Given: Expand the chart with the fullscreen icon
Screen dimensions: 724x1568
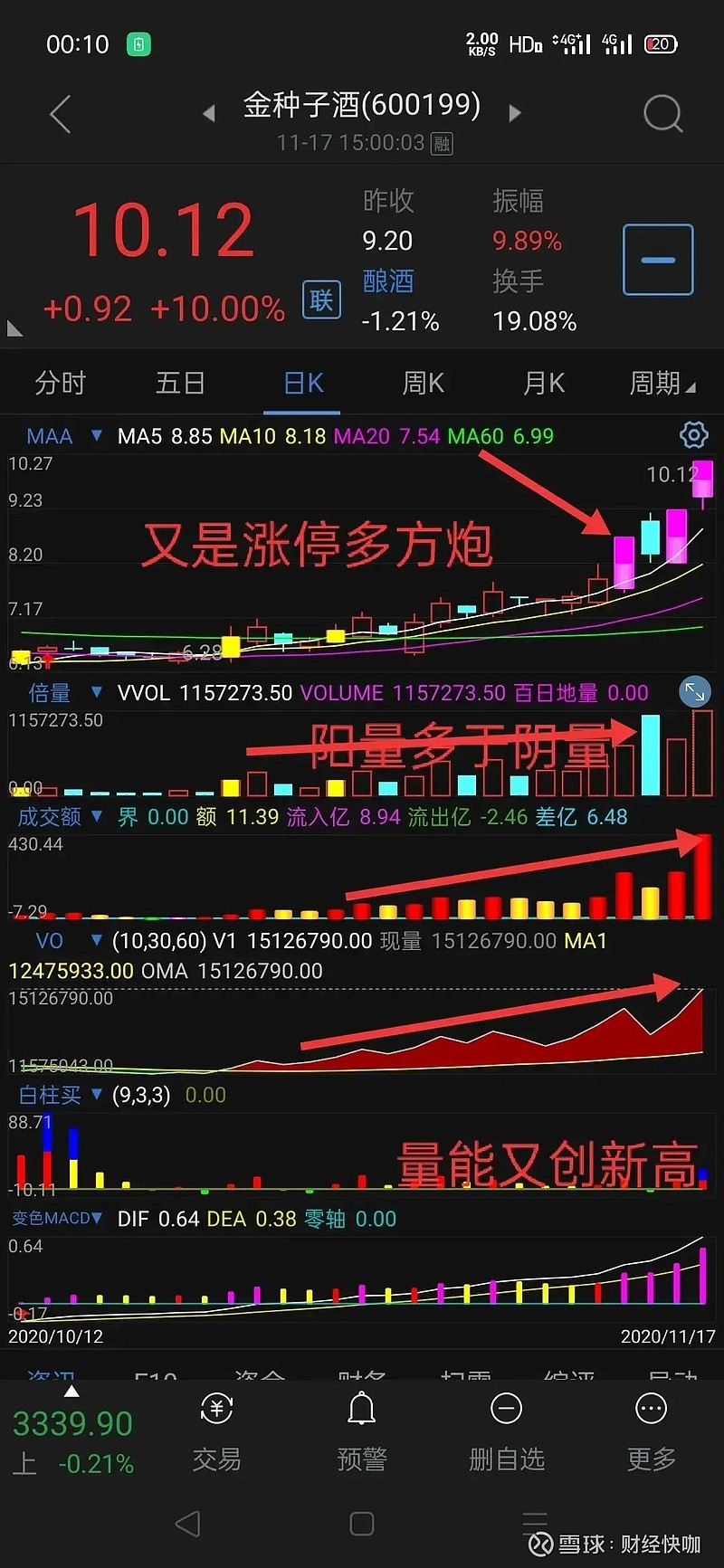Looking at the screenshot, I should pos(694,692).
